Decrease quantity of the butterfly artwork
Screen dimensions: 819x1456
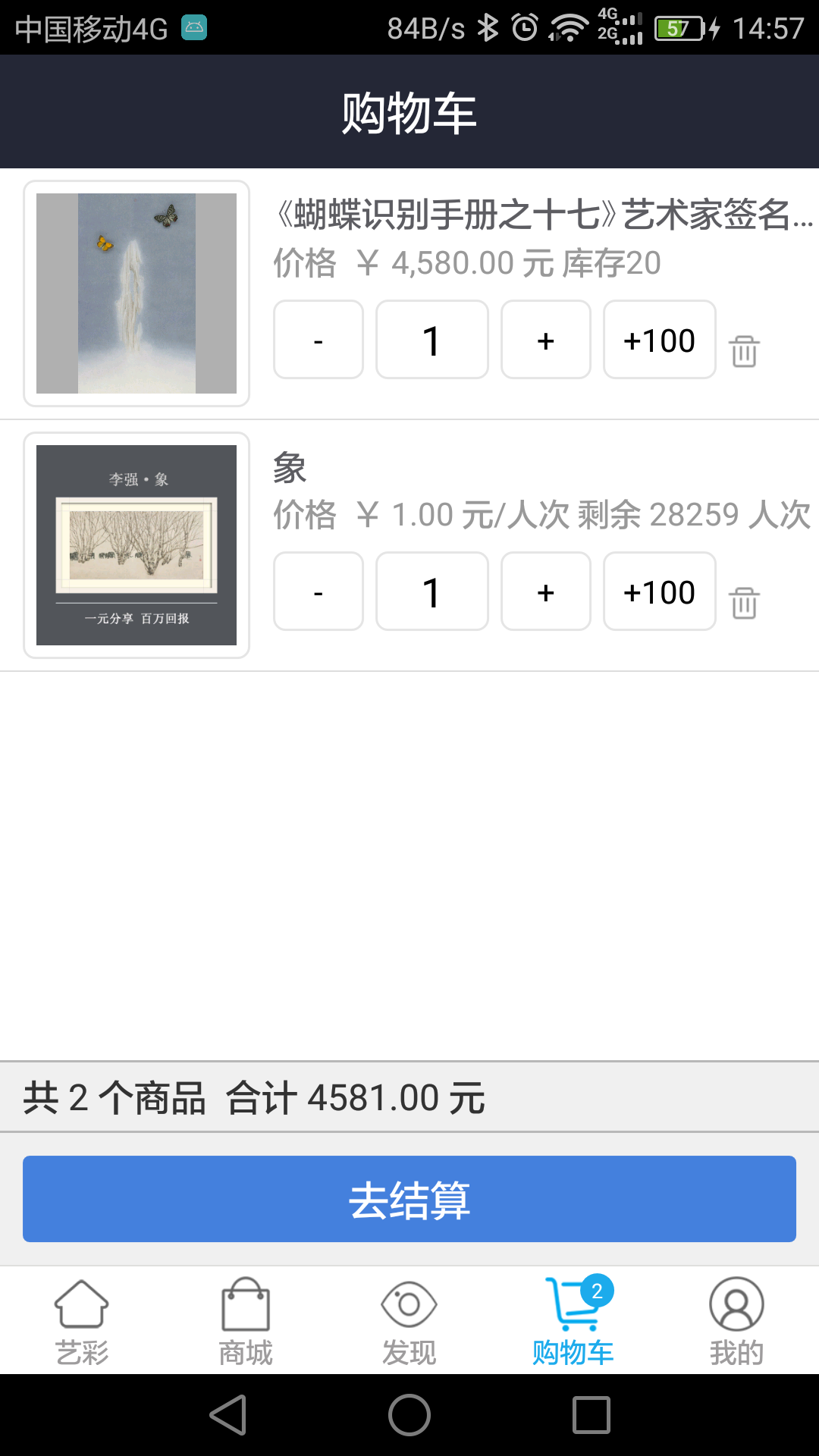[x=318, y=340]
